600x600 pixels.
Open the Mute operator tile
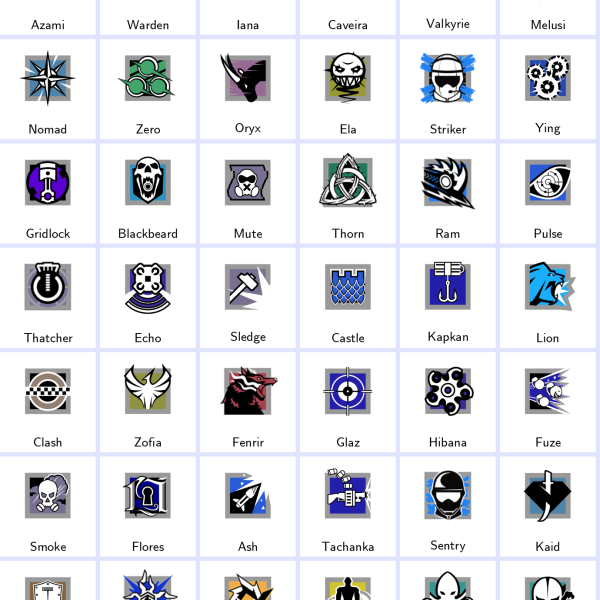click(x=248, y=194)
